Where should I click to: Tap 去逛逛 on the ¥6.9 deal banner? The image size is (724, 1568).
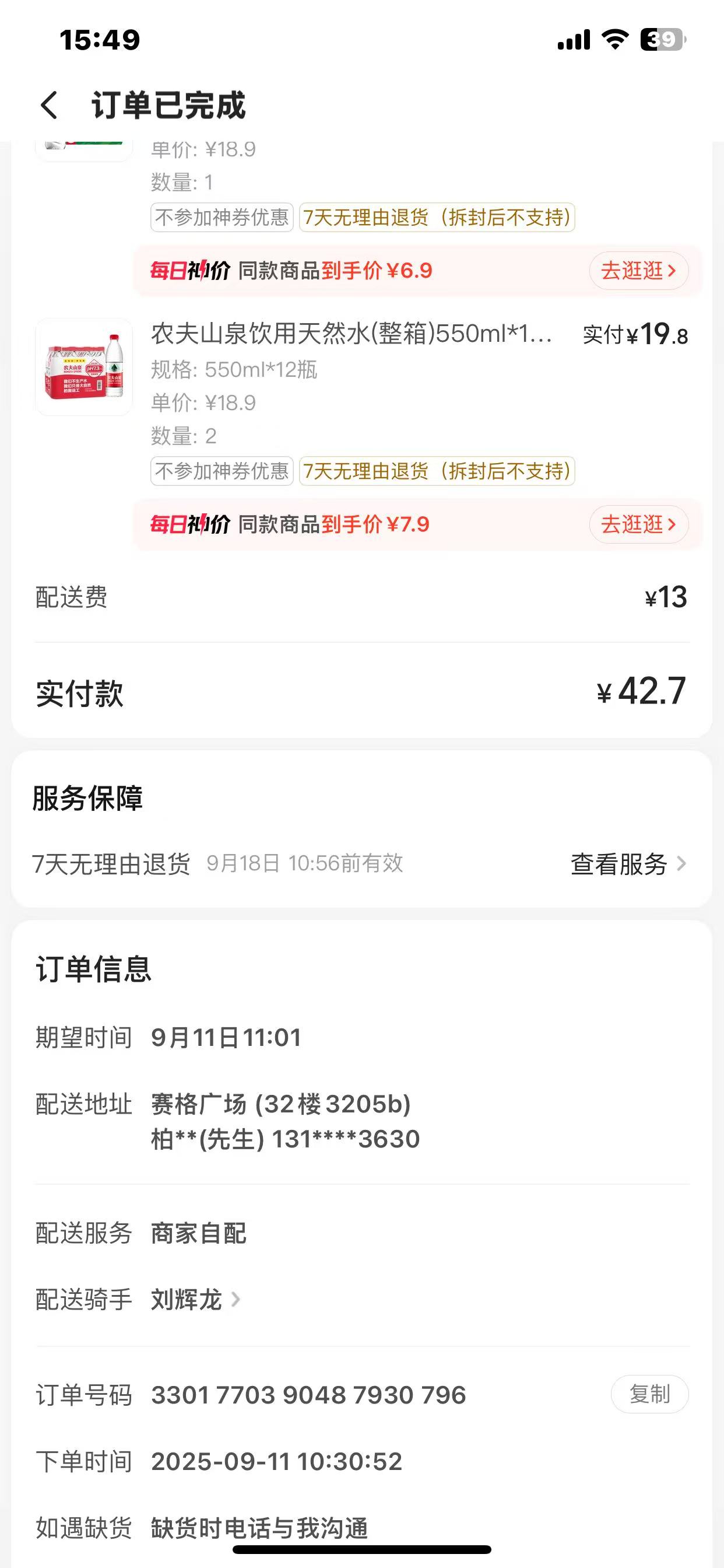click(x=638, y=270)
